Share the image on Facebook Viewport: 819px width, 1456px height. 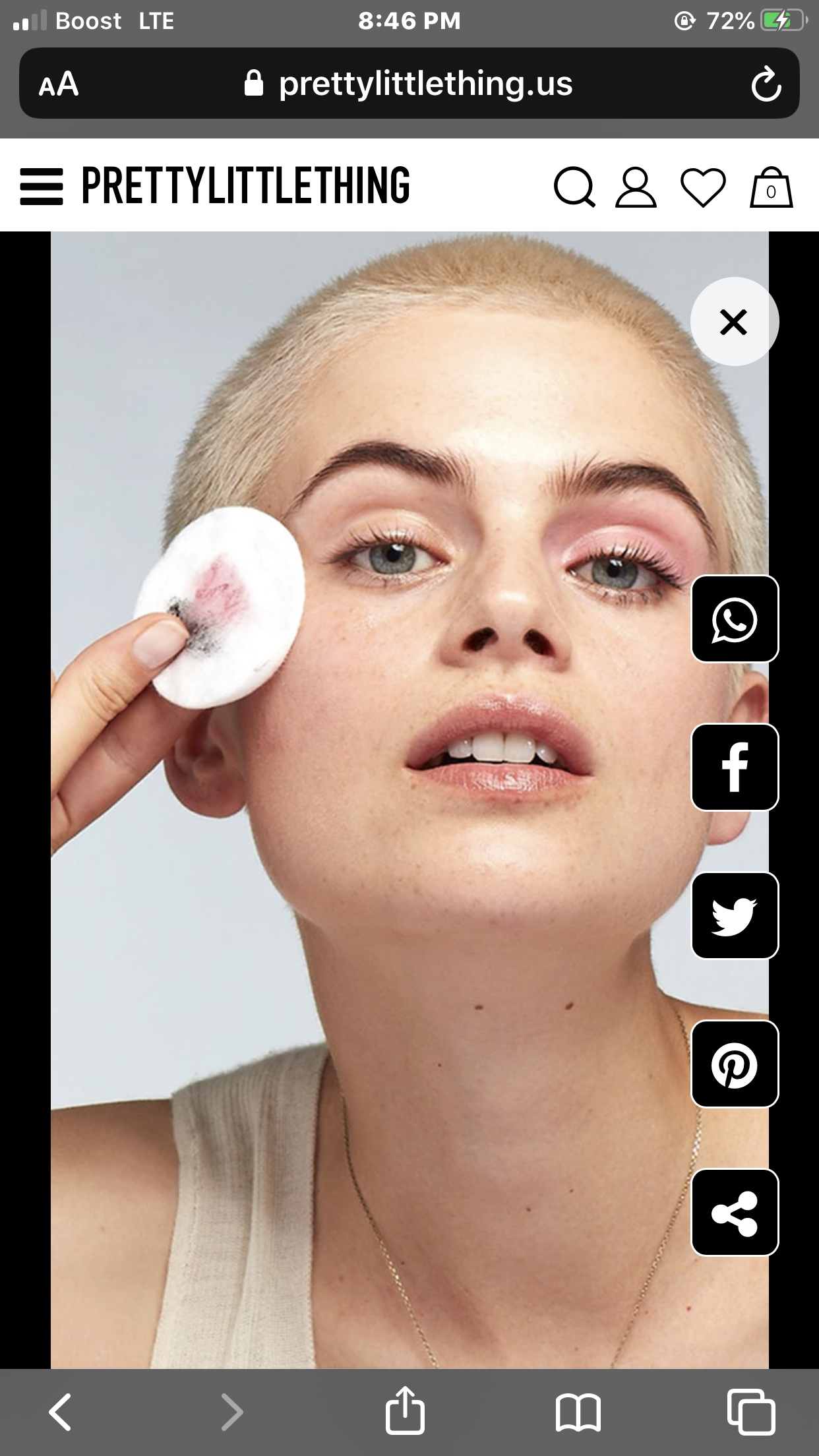pyautogui.click(x=735, y=767)
